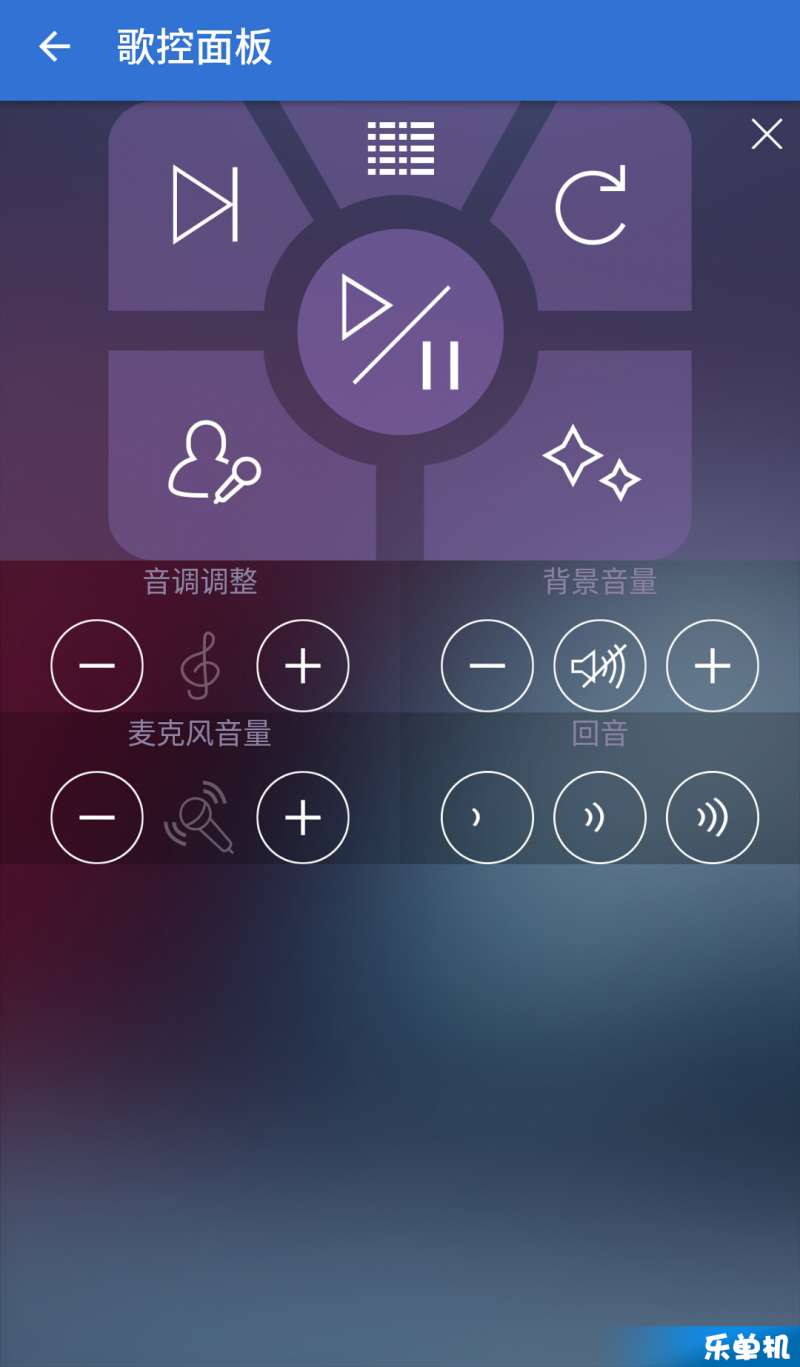
Task: Open the song queue list
Action: (400, 149)
